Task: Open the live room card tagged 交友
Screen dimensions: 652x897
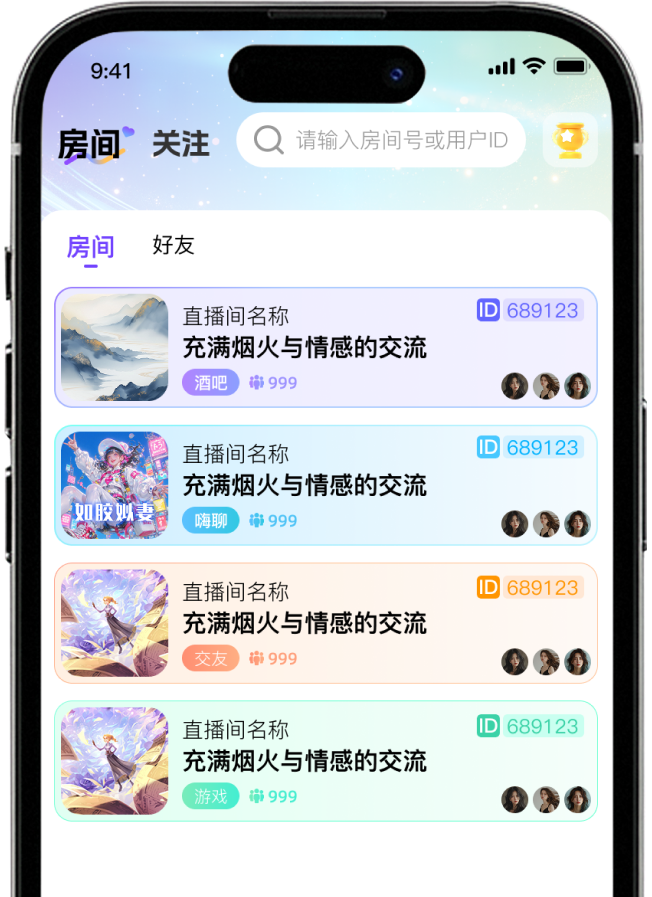Action: (x=326, y=624)
